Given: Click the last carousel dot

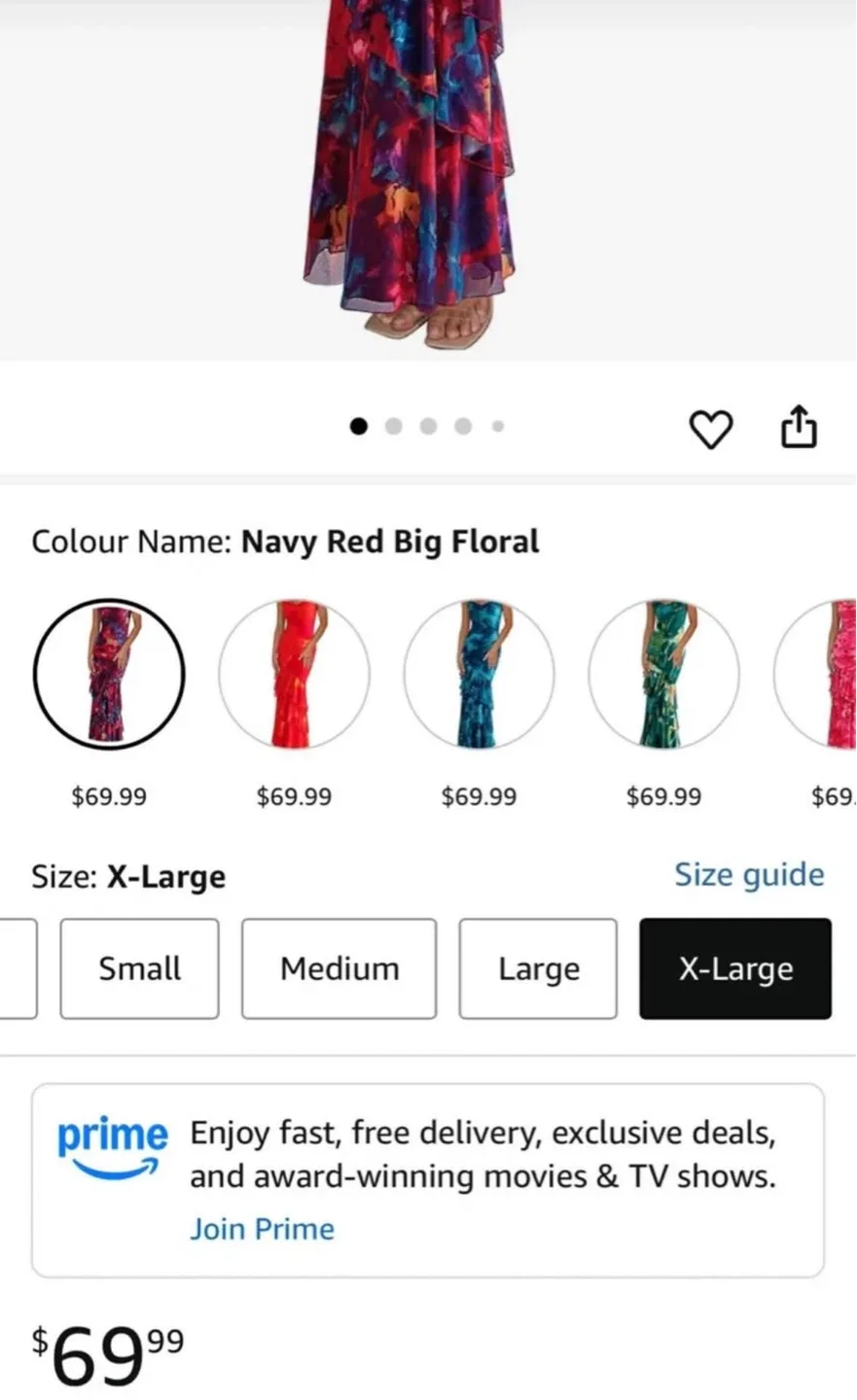Looking at the screenshot, I should [x=497, y=426].
